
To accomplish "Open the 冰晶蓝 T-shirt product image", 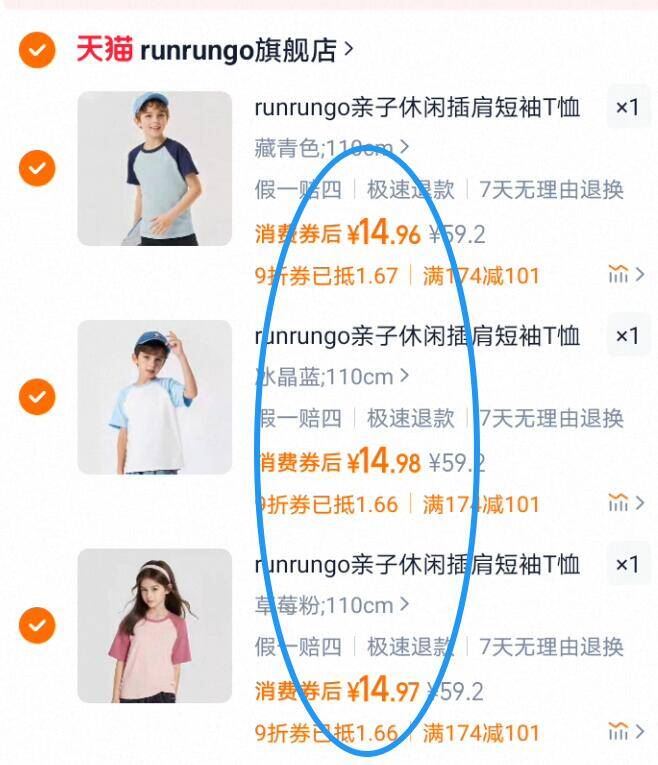I will (154, 397).
